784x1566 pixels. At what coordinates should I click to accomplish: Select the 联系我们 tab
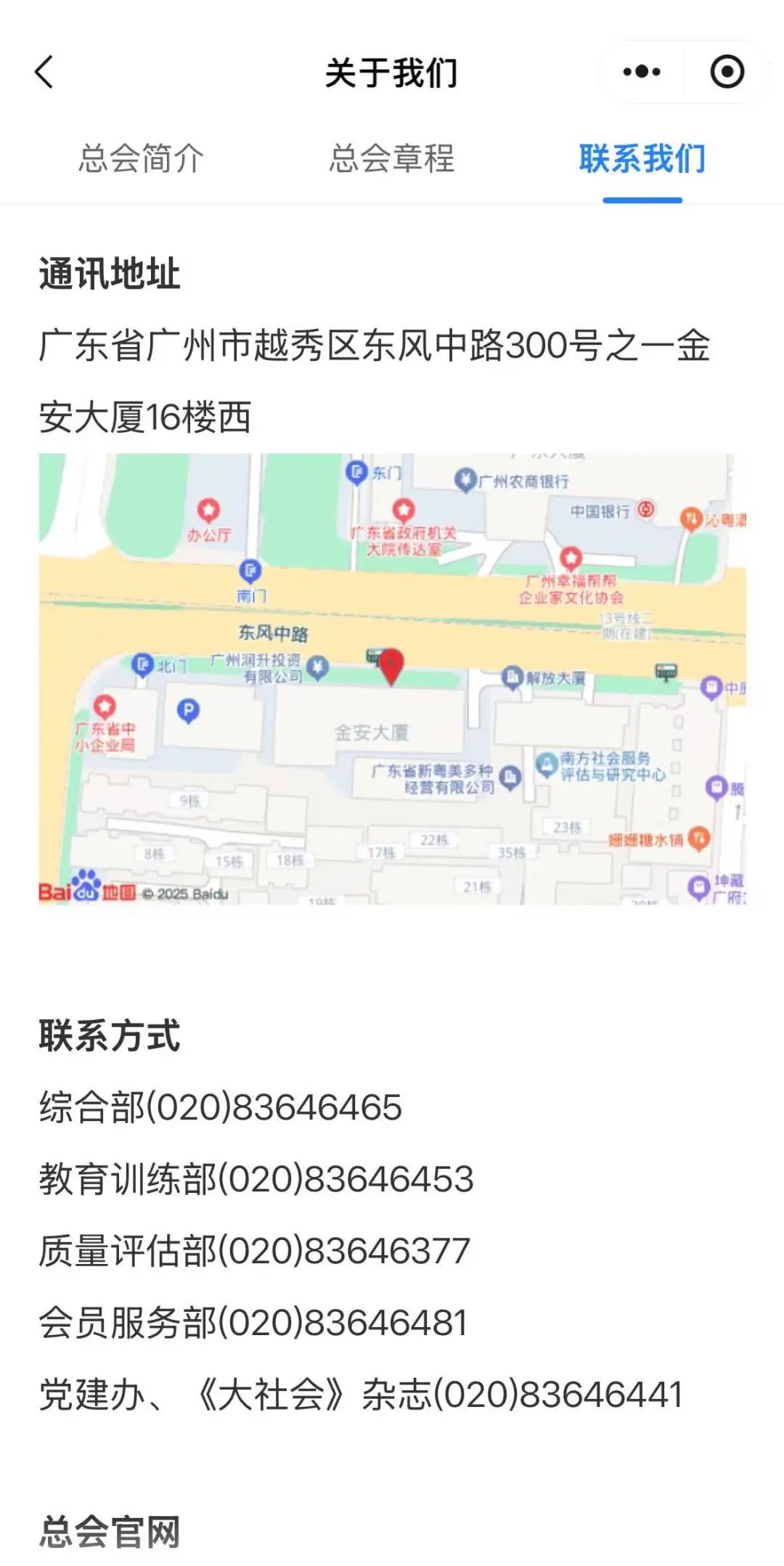642,159
